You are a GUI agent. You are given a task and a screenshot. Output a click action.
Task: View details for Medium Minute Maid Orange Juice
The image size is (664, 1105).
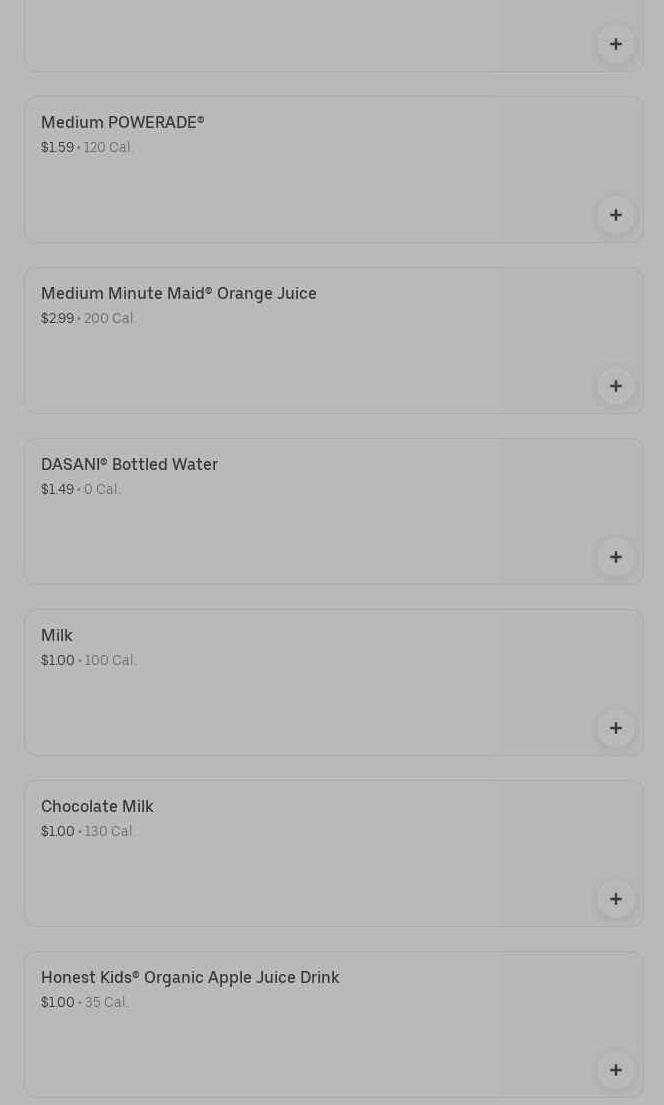[333, 340]
